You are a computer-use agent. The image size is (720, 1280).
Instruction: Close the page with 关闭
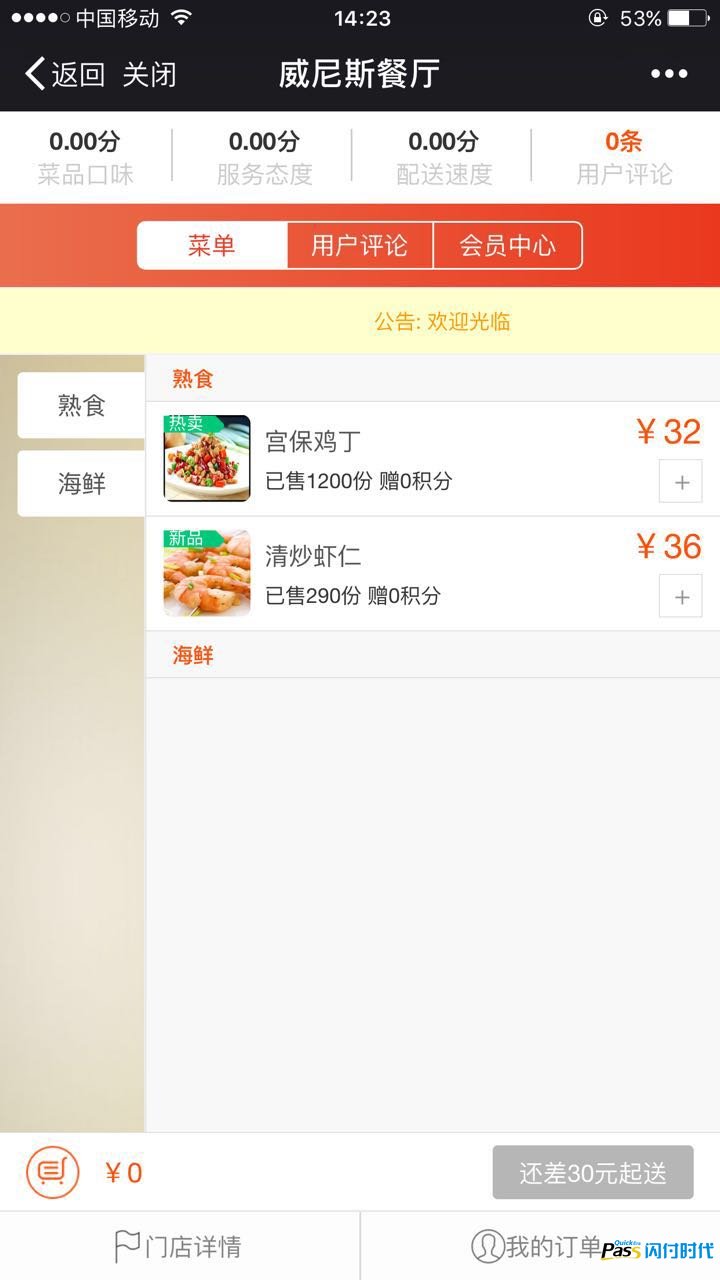pyautogui.click(x=150, y=74)
